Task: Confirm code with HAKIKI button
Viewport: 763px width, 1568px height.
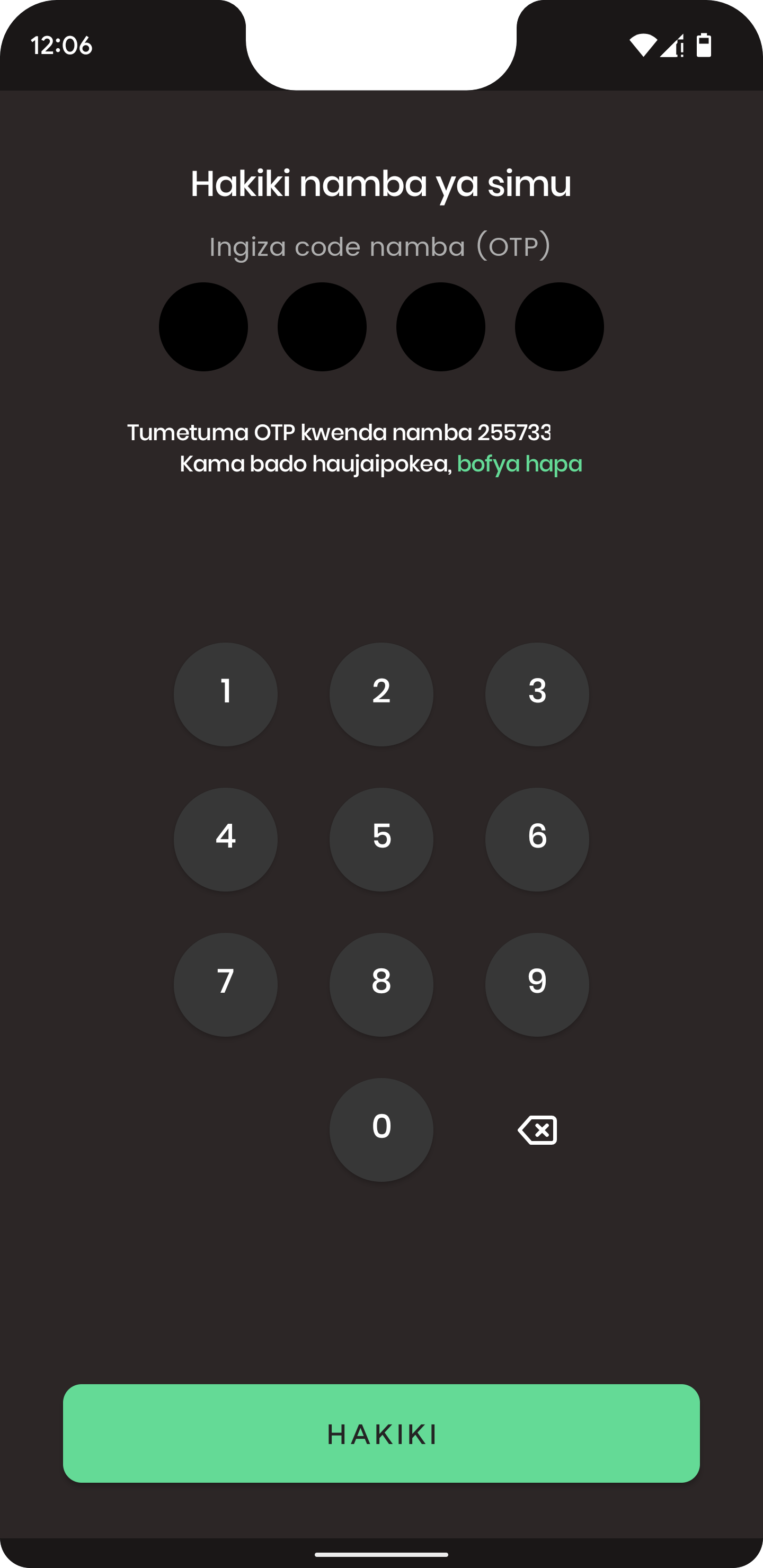Action: (x=381, y=1433)
